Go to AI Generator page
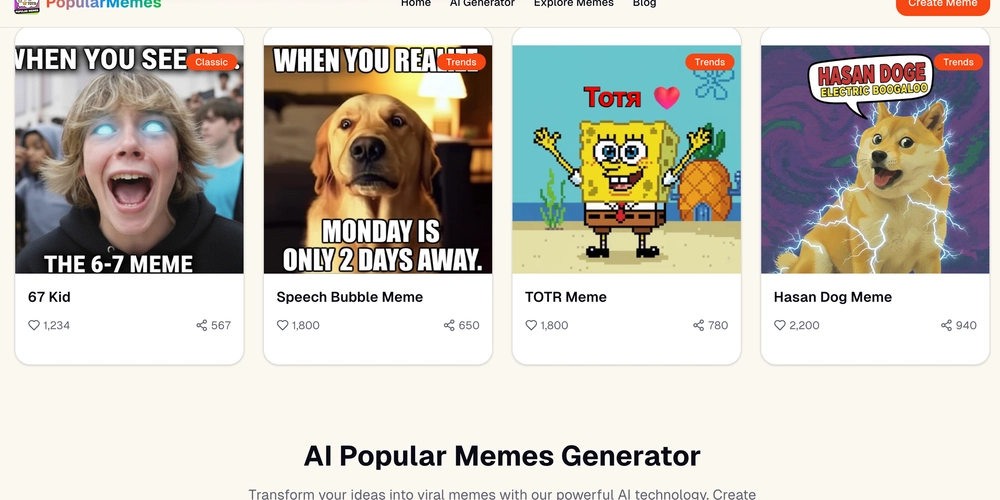The image size is (1000, 500). click(x=482, y=4)
